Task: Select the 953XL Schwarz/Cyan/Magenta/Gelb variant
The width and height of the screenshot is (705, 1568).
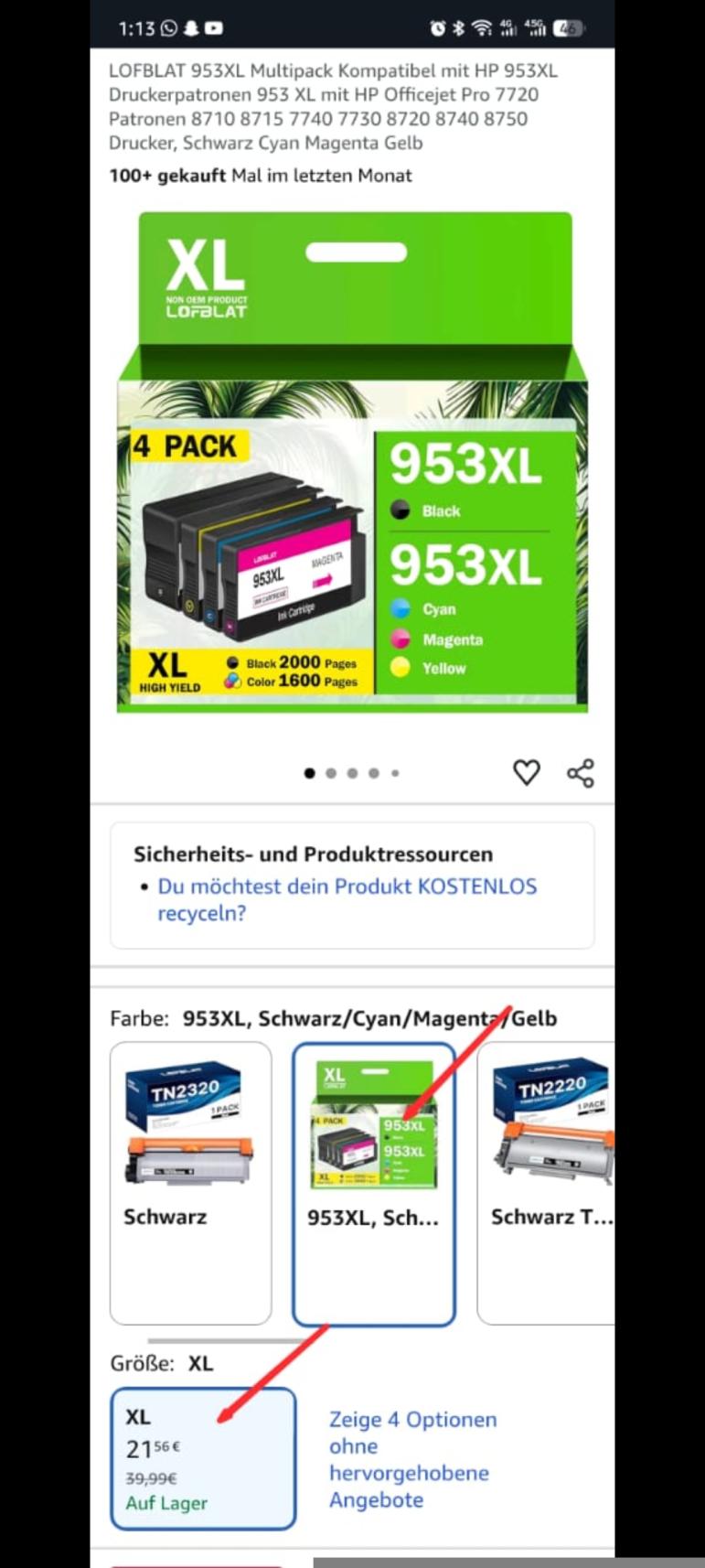Action: click(373, 1182)
